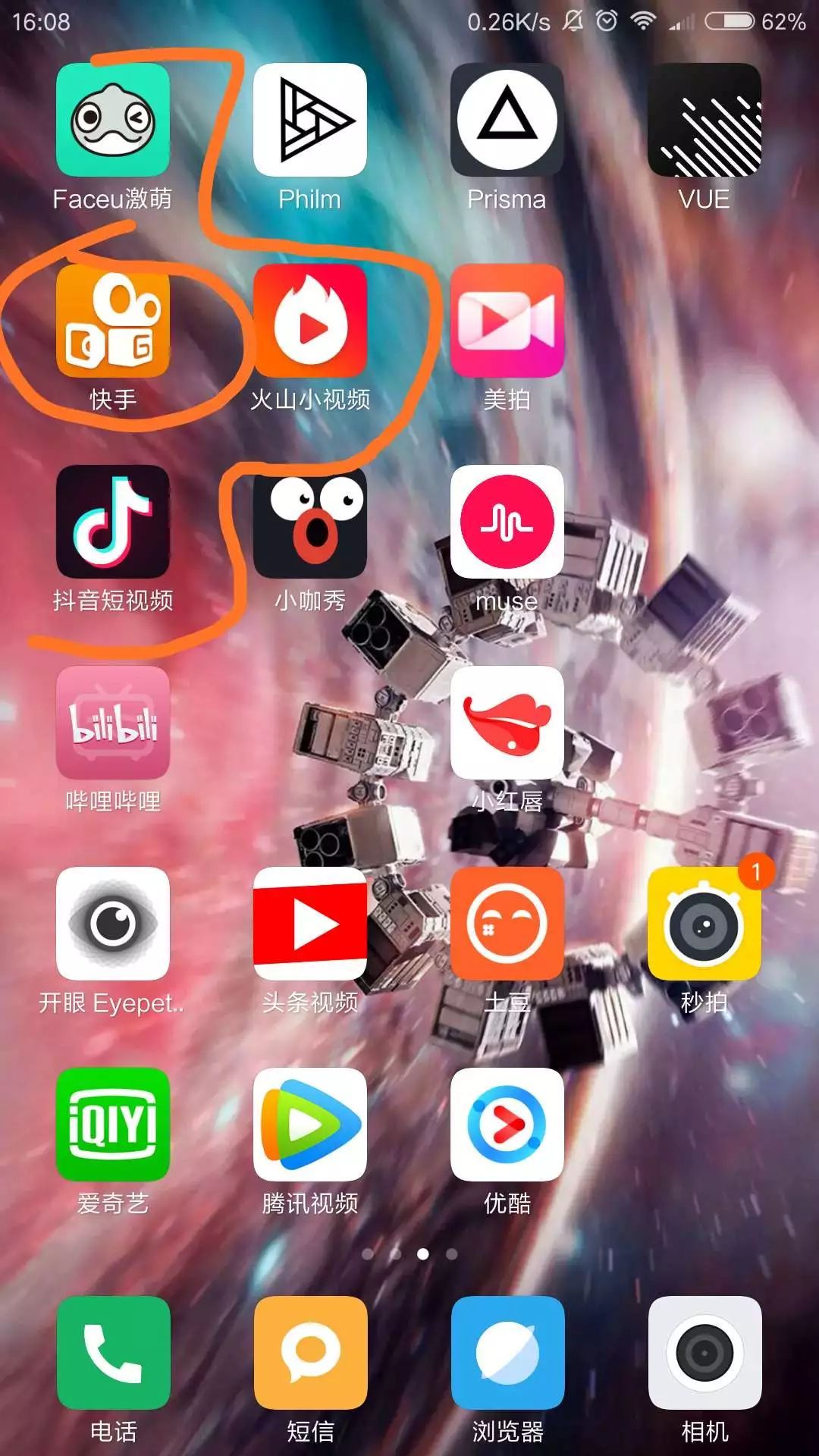819x1456 pixels.
Task: Launch 抖音短视频
Action: 112,522
